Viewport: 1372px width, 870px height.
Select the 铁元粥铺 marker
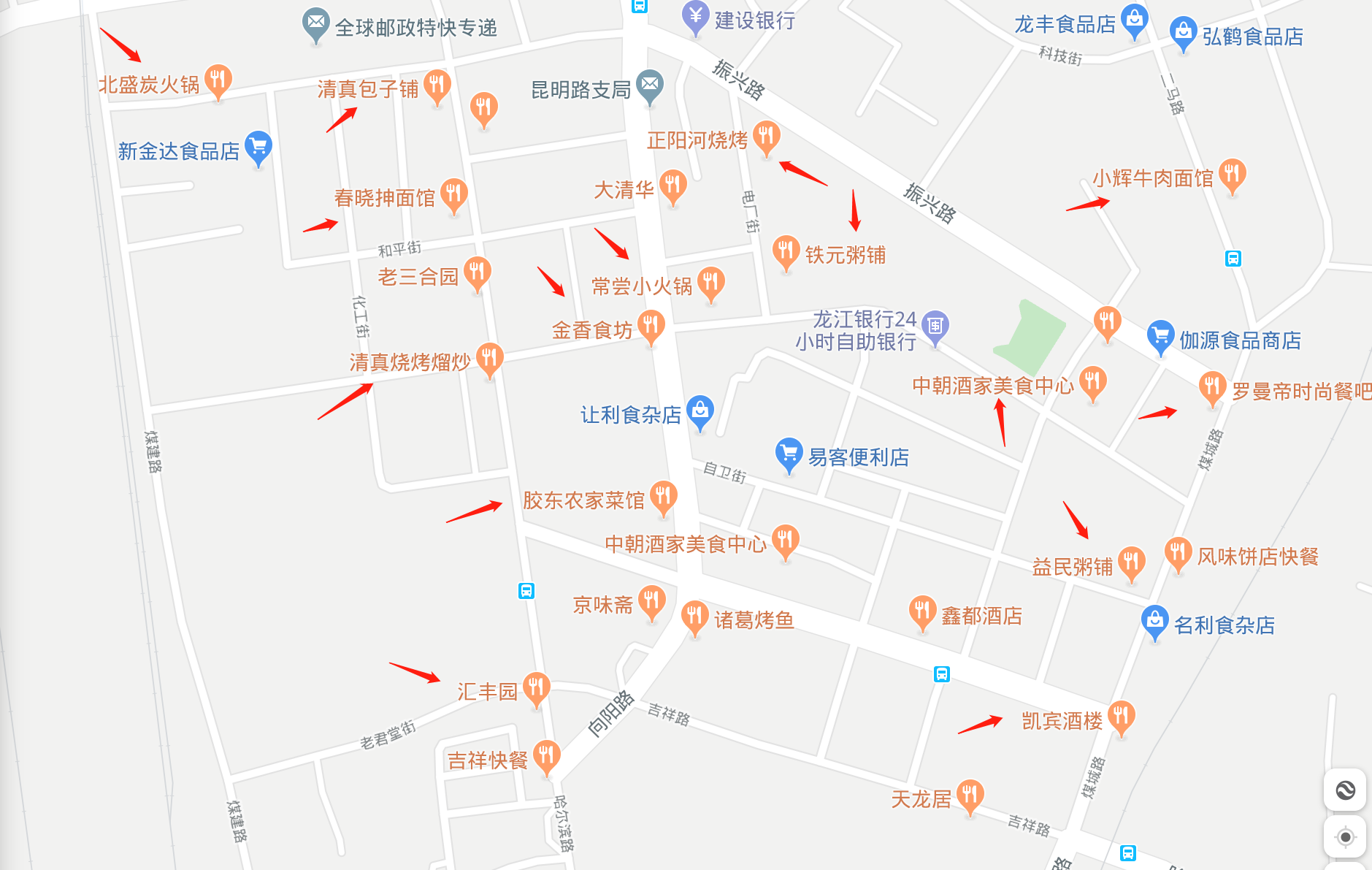point(785,251)
